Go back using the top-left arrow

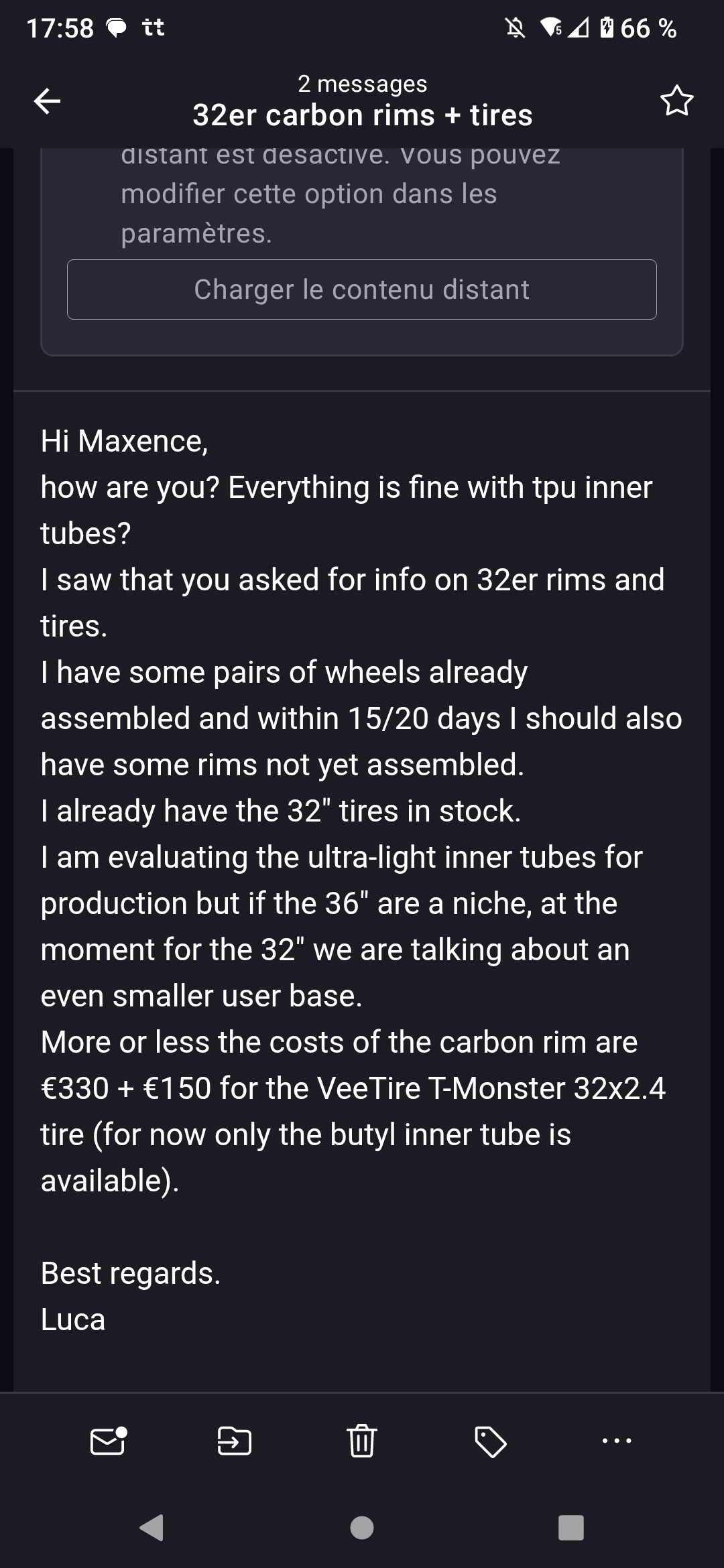click(47, 101)
